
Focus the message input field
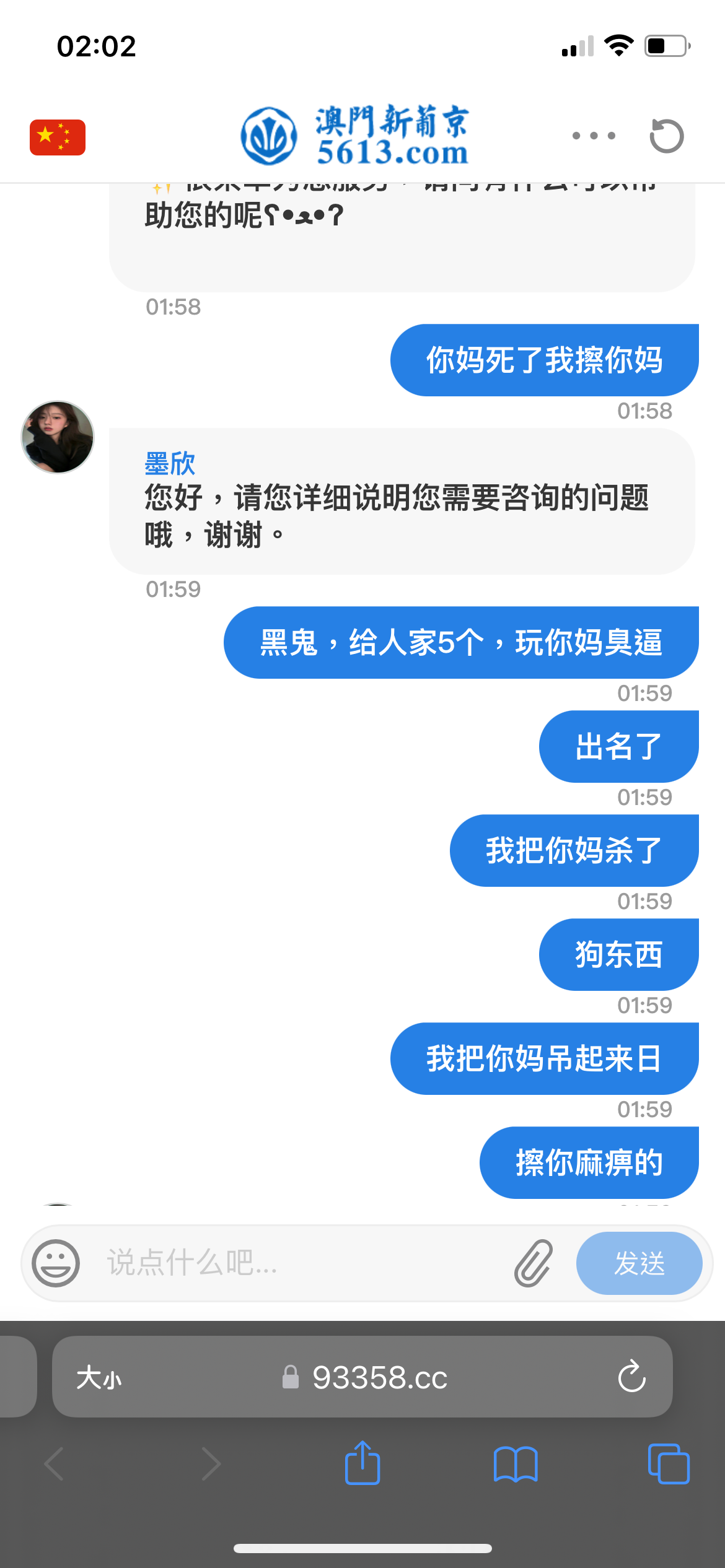pyautogui.click(x=297, y=1263)
